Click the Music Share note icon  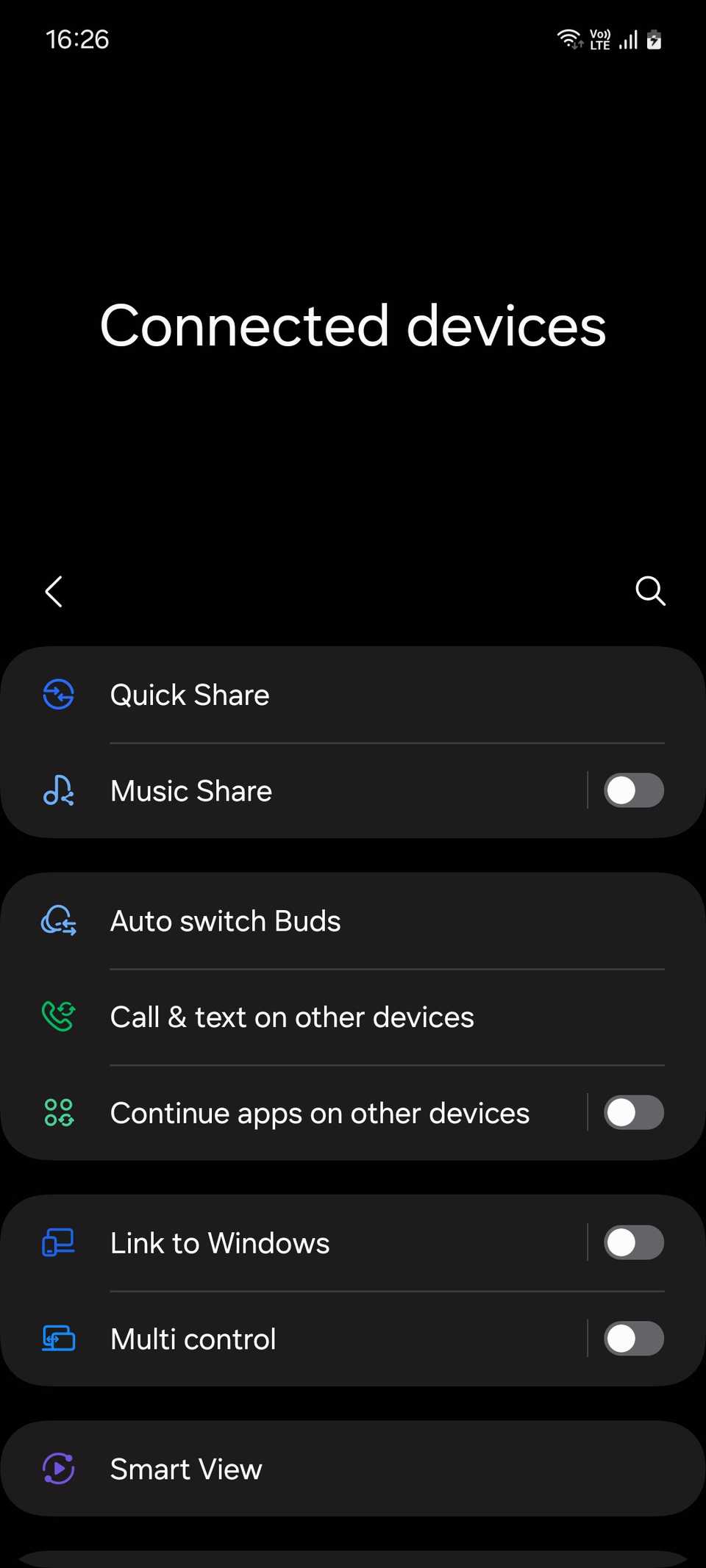57,790
